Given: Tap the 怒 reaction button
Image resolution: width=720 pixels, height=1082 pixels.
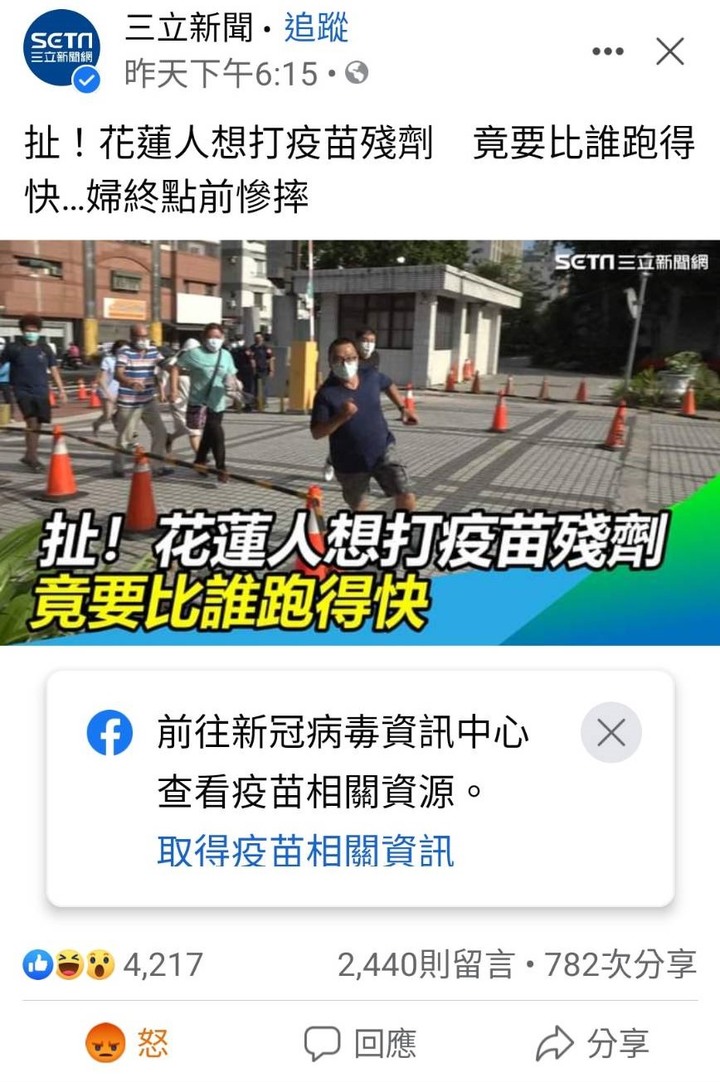Looking at the screenshot, I should [128, 1044].
